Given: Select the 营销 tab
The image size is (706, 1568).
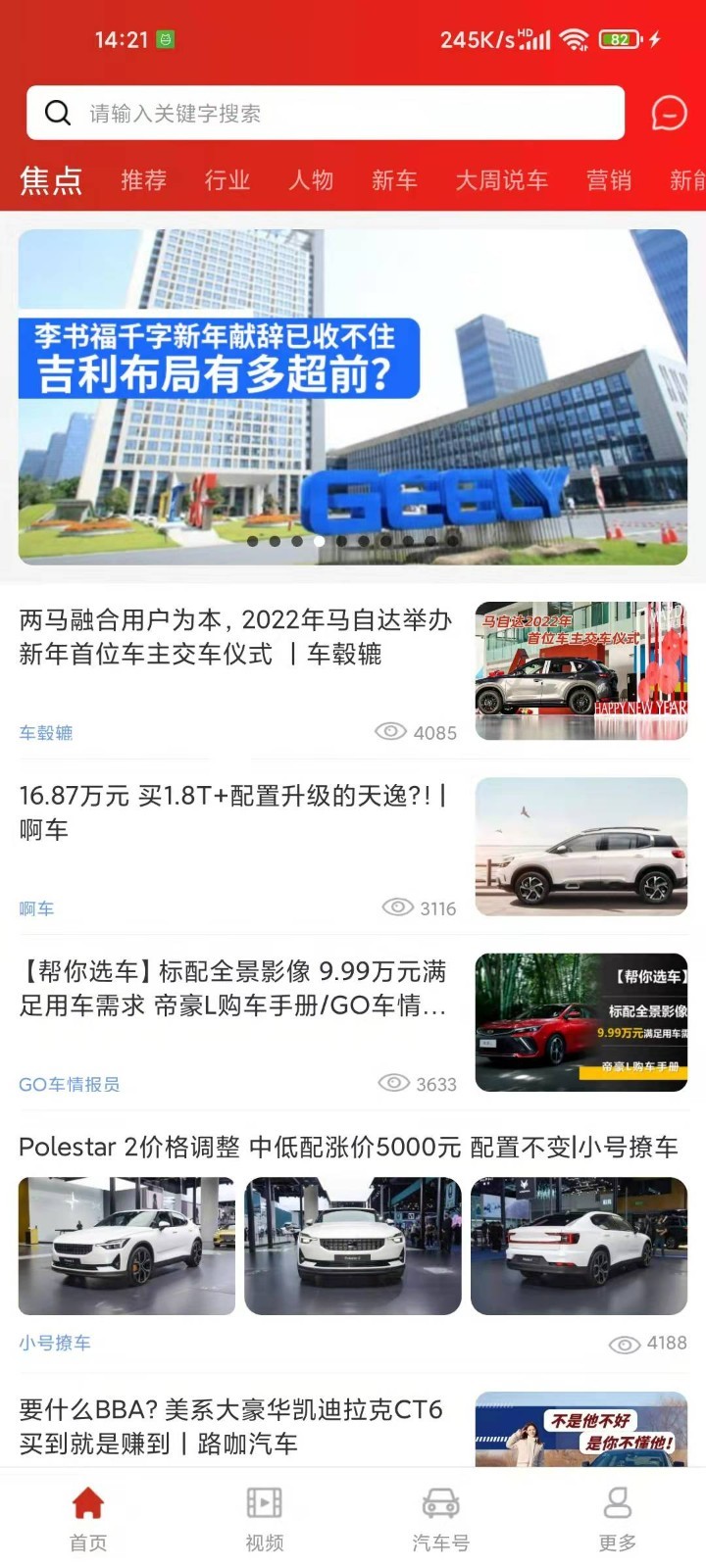Looking at the screenshot, I should [609, 180].
